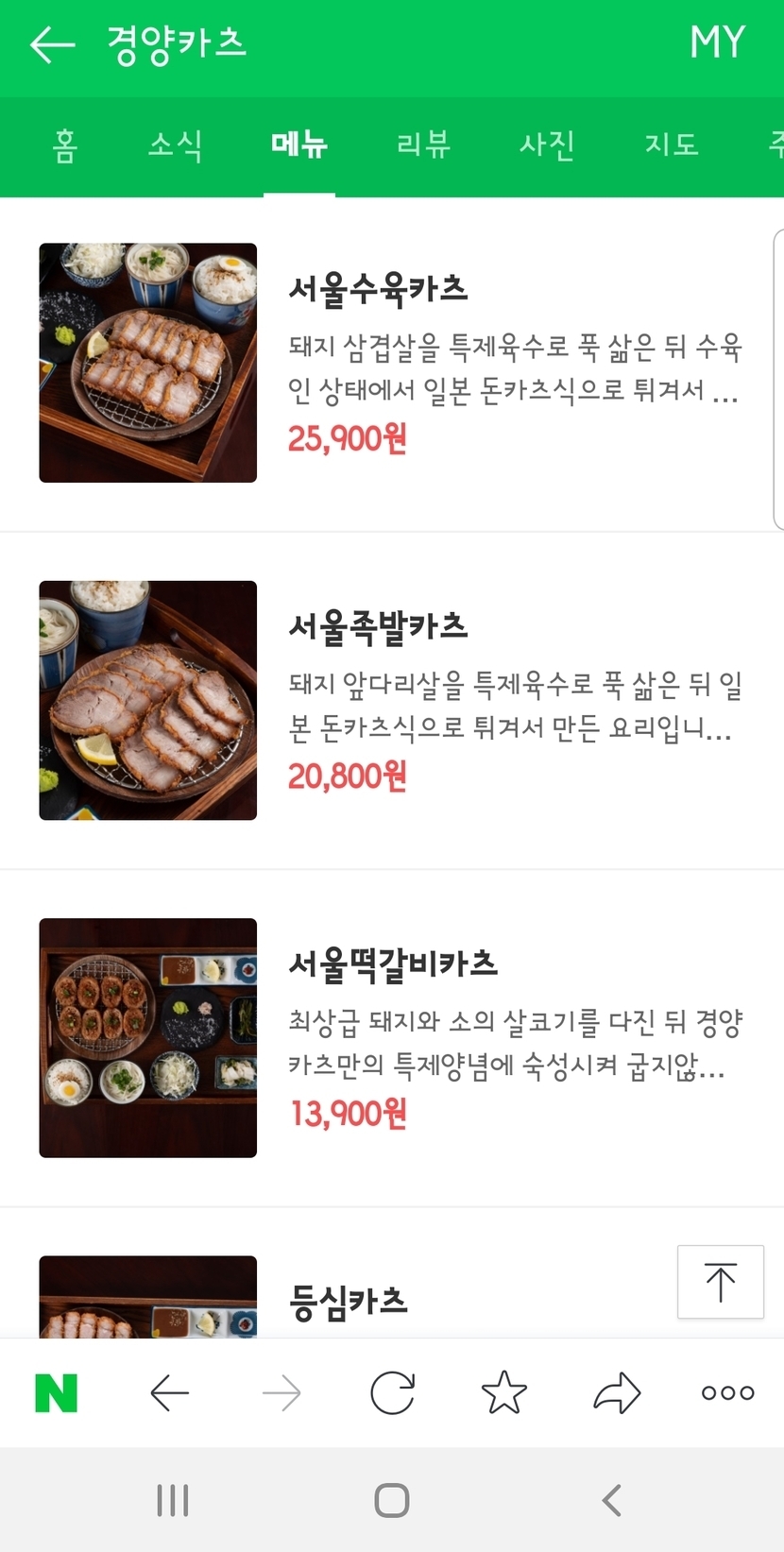Share this page
The image size is (784, 1552).
click(617, 1393)
